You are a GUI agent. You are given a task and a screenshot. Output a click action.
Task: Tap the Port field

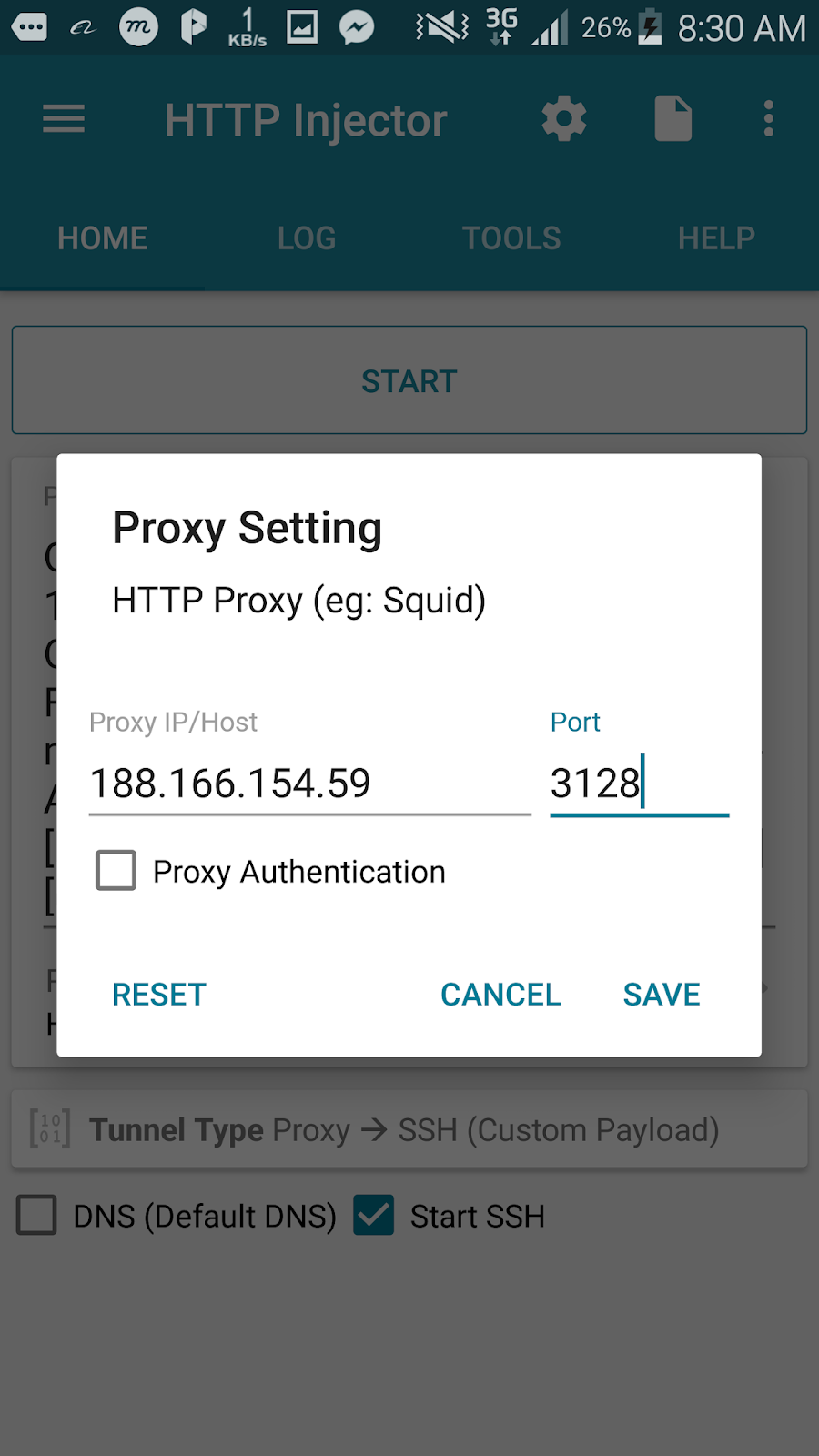(637, 784)
